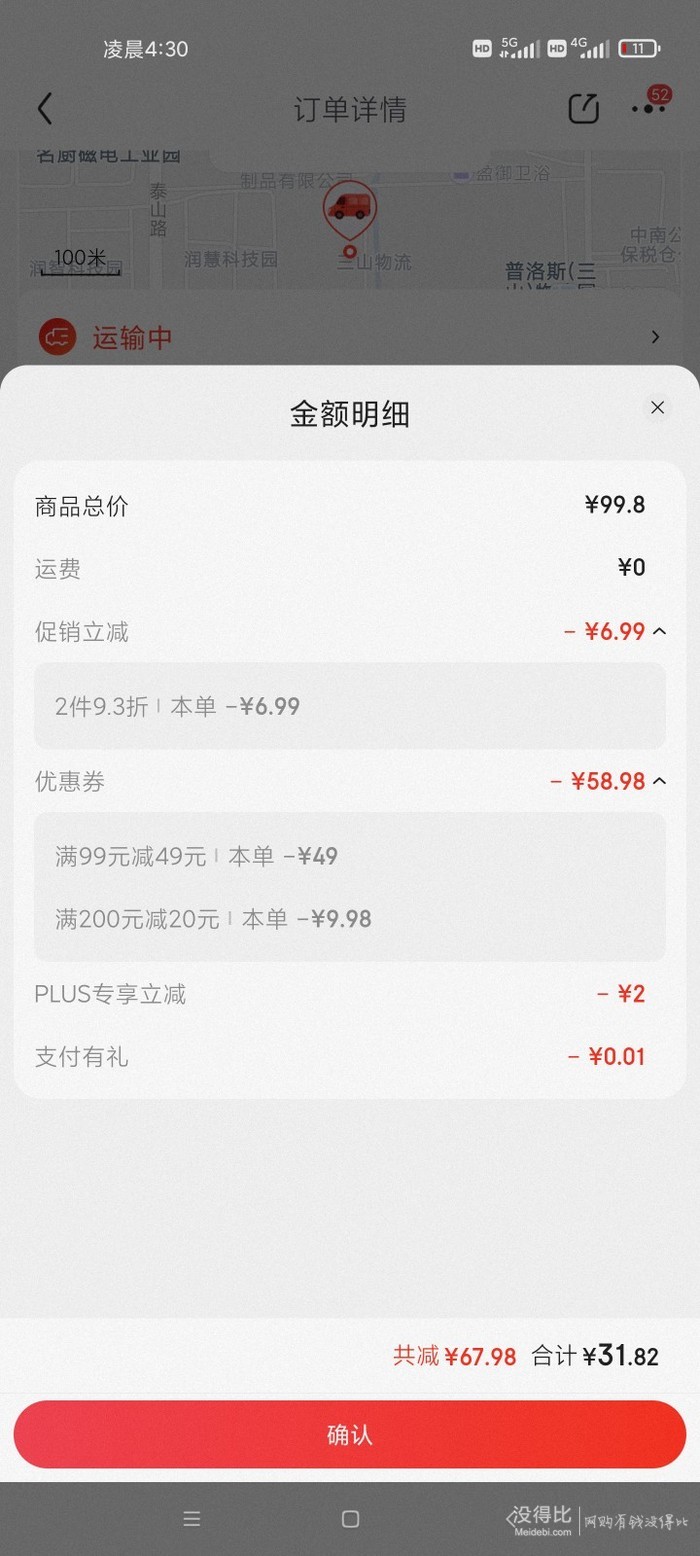Image resolution: width=700 pixels, height=1556 pixels.
Task: Go back from 订单详情
Action: point(44,109)
